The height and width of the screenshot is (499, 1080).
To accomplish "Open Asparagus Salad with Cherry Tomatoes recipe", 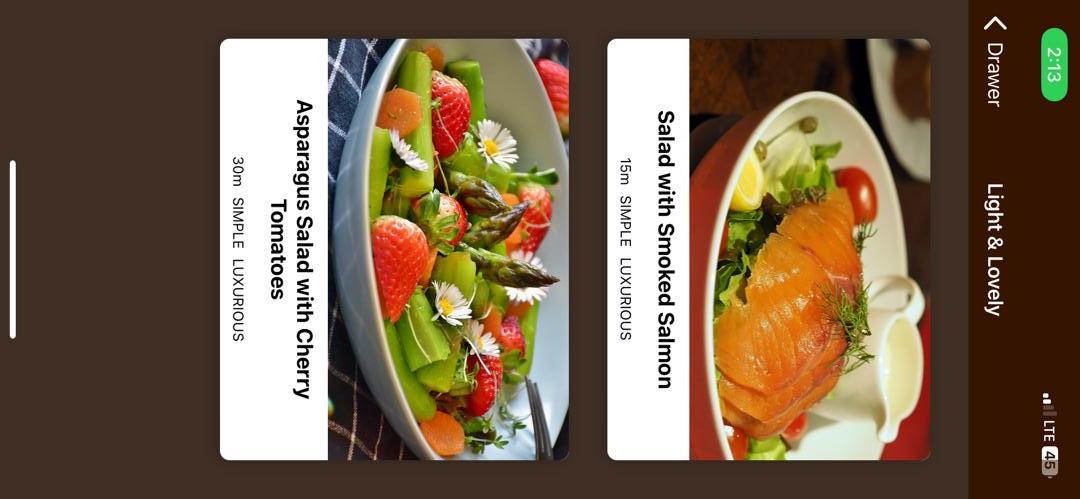I will tap(394, 249).
